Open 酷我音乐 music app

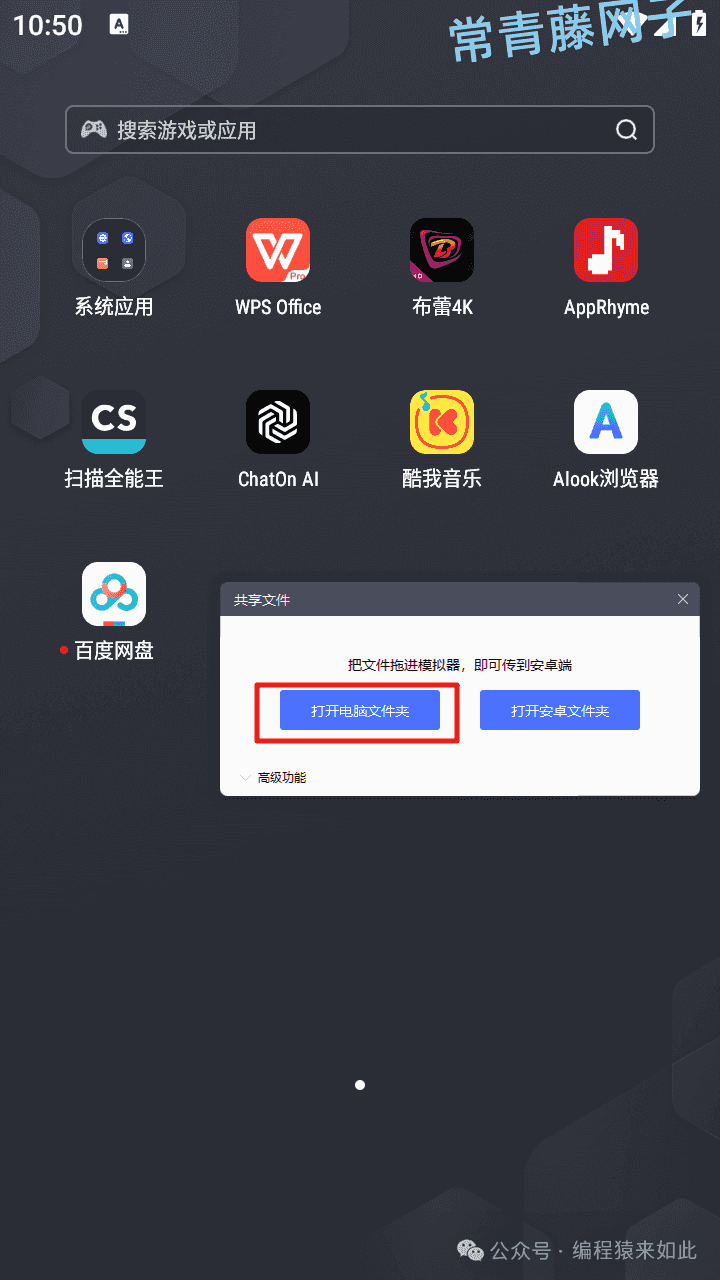442,422
